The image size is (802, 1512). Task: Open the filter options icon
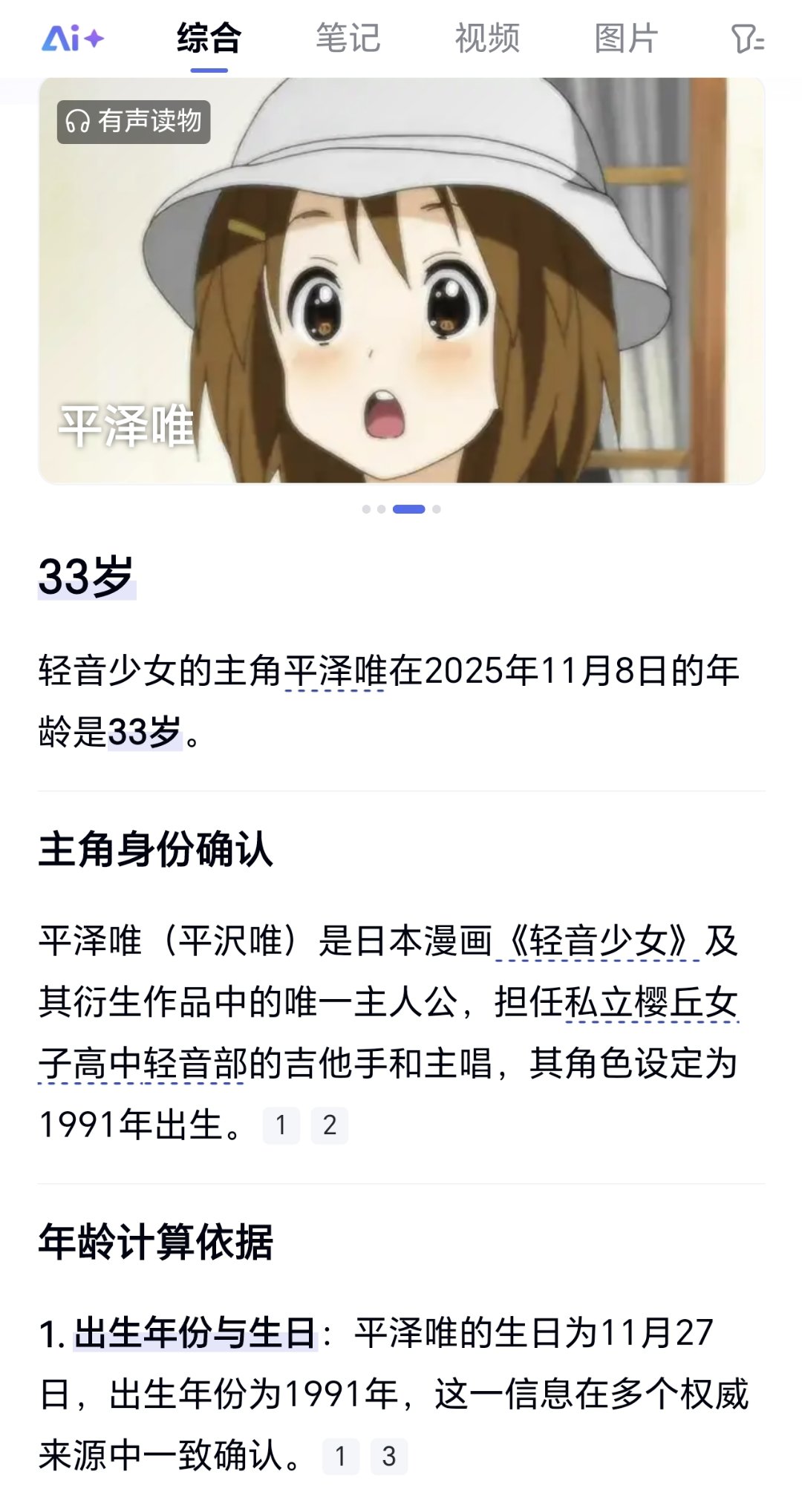point(747,39)
